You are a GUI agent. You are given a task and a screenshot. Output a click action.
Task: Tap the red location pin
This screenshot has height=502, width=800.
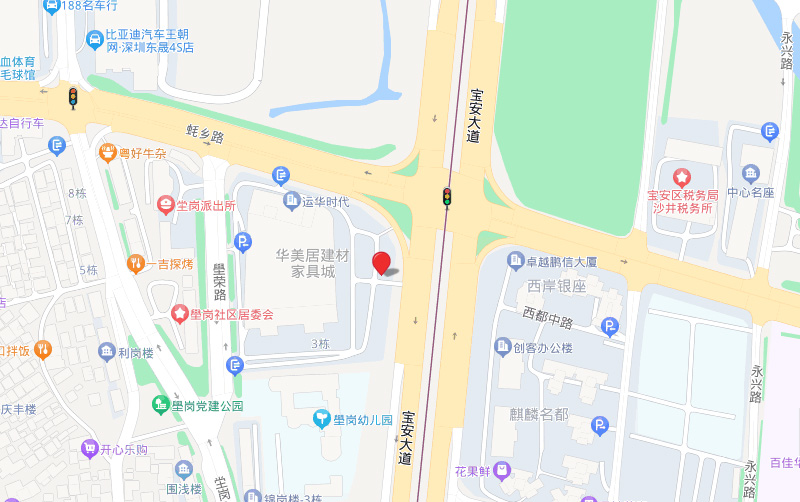pyautogui.click(x=381, y=263)
